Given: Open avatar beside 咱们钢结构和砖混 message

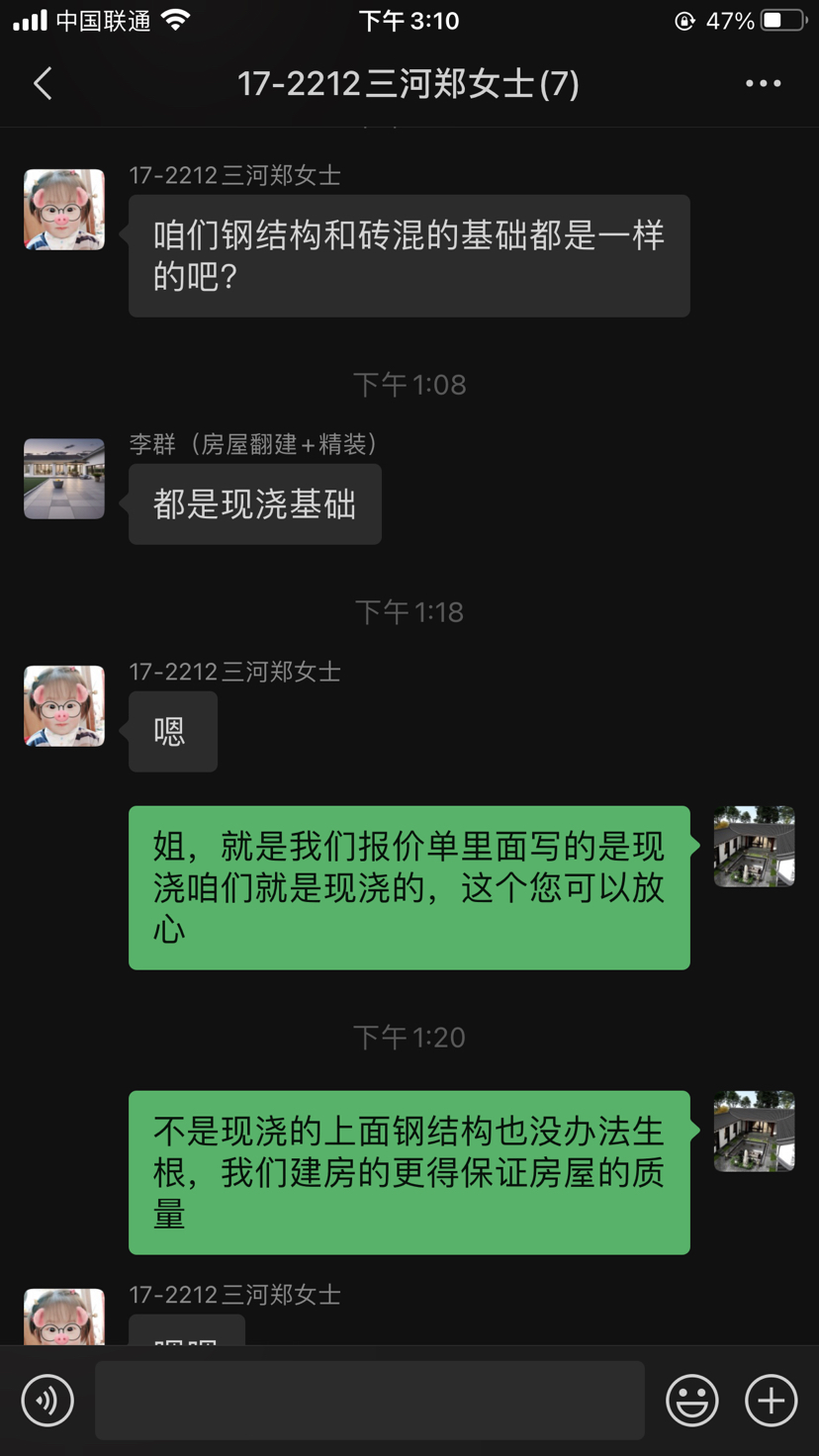Looking at the screenshot, I should coord(64,210).
